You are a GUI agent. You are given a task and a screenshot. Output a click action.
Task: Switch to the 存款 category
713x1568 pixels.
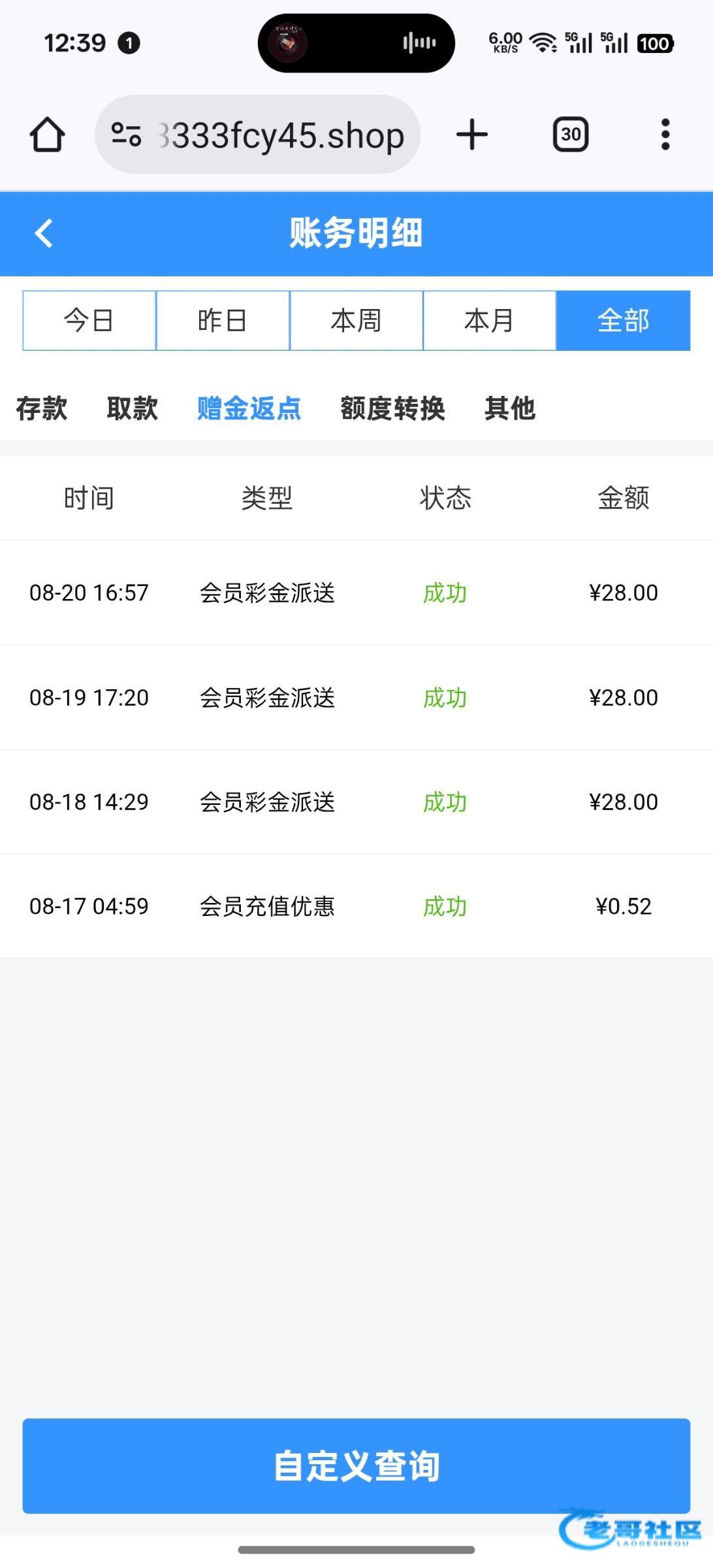(42, 408)
